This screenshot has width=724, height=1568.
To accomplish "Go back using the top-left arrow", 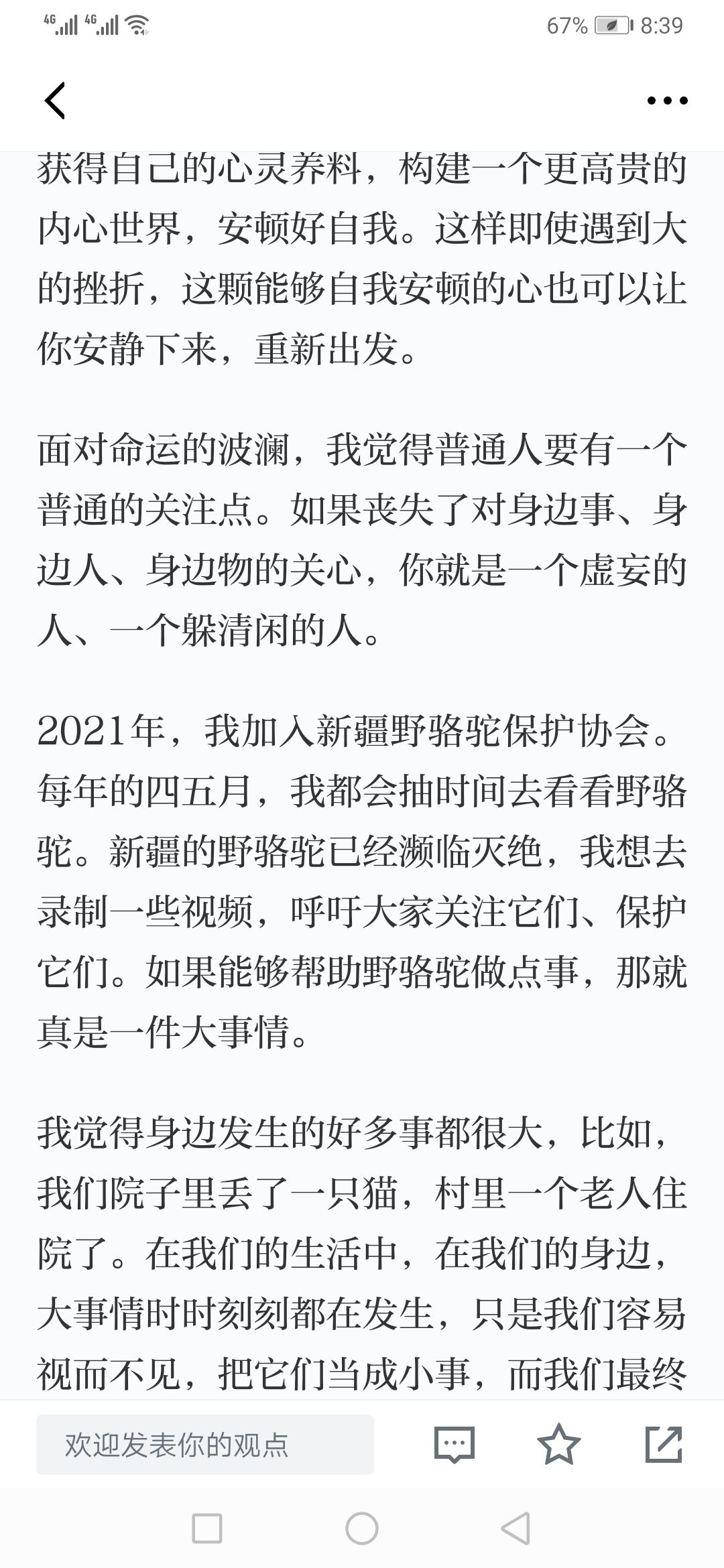I will point(55,101).
